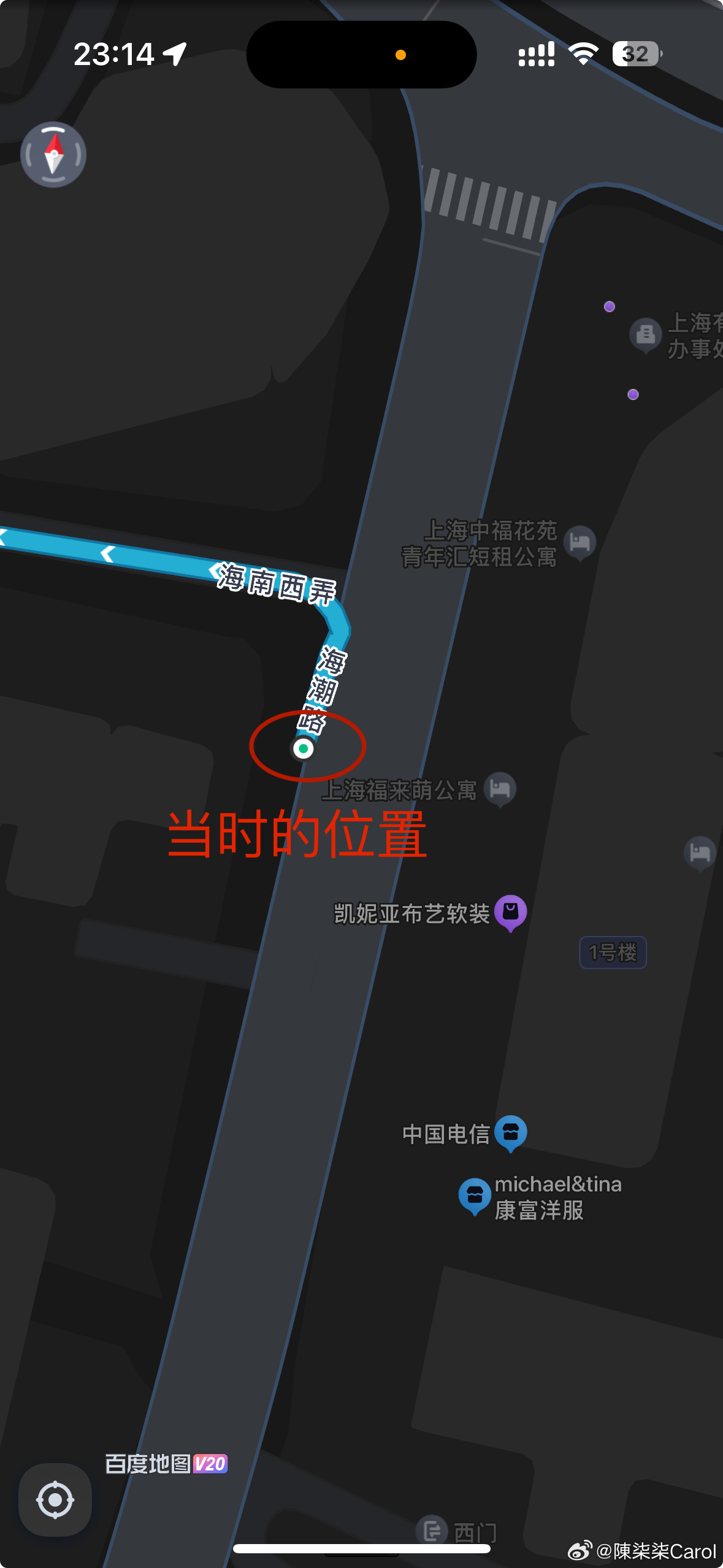
Task: Recenter map on my current location
Action: click(55, 1499)
